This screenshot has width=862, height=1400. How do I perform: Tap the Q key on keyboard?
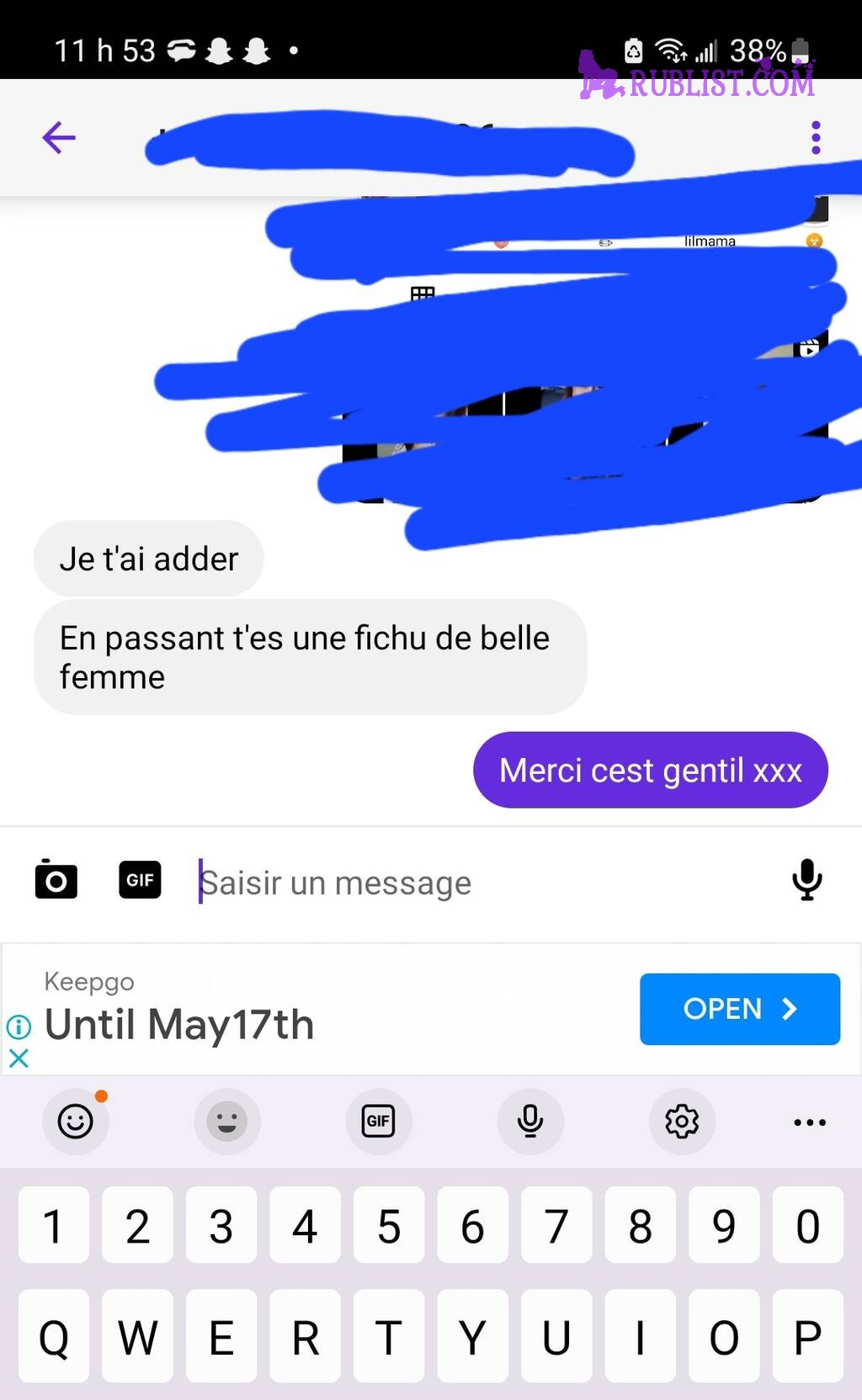pyautogui.click(x=53, y=1336)
